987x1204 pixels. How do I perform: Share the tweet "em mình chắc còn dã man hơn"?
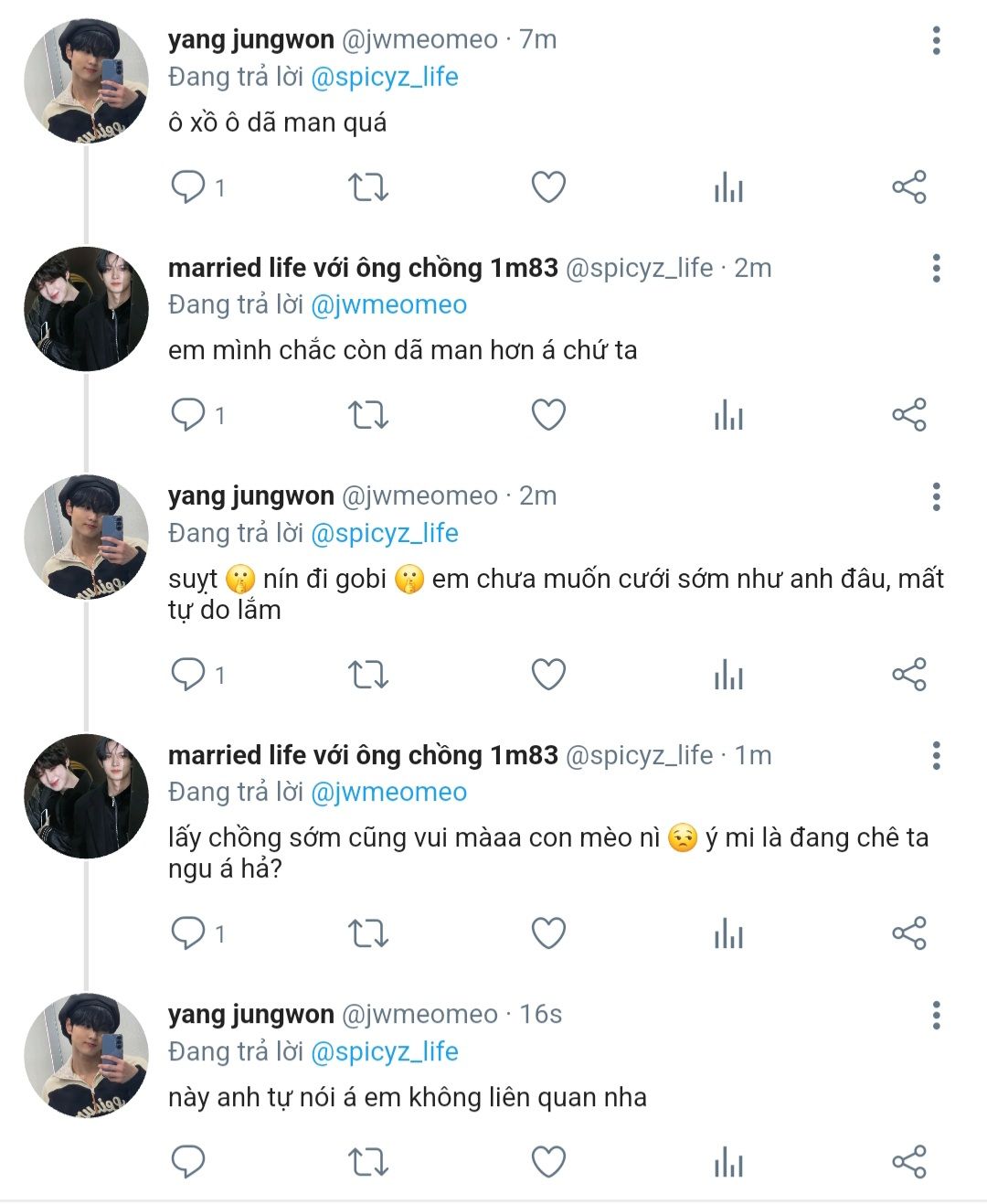tap(909, 415)
